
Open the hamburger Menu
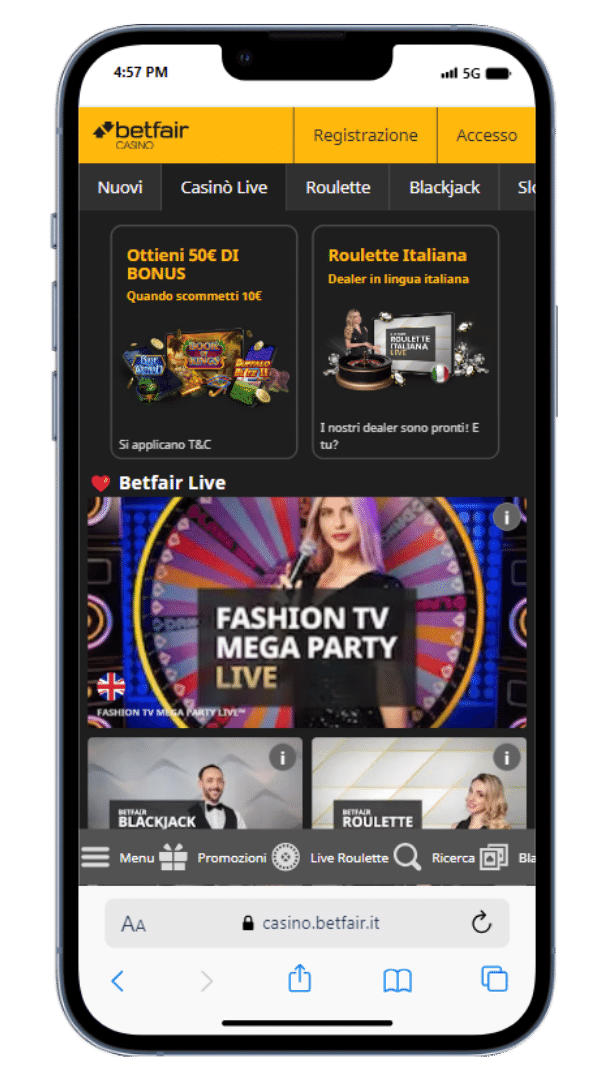(118, 857)
